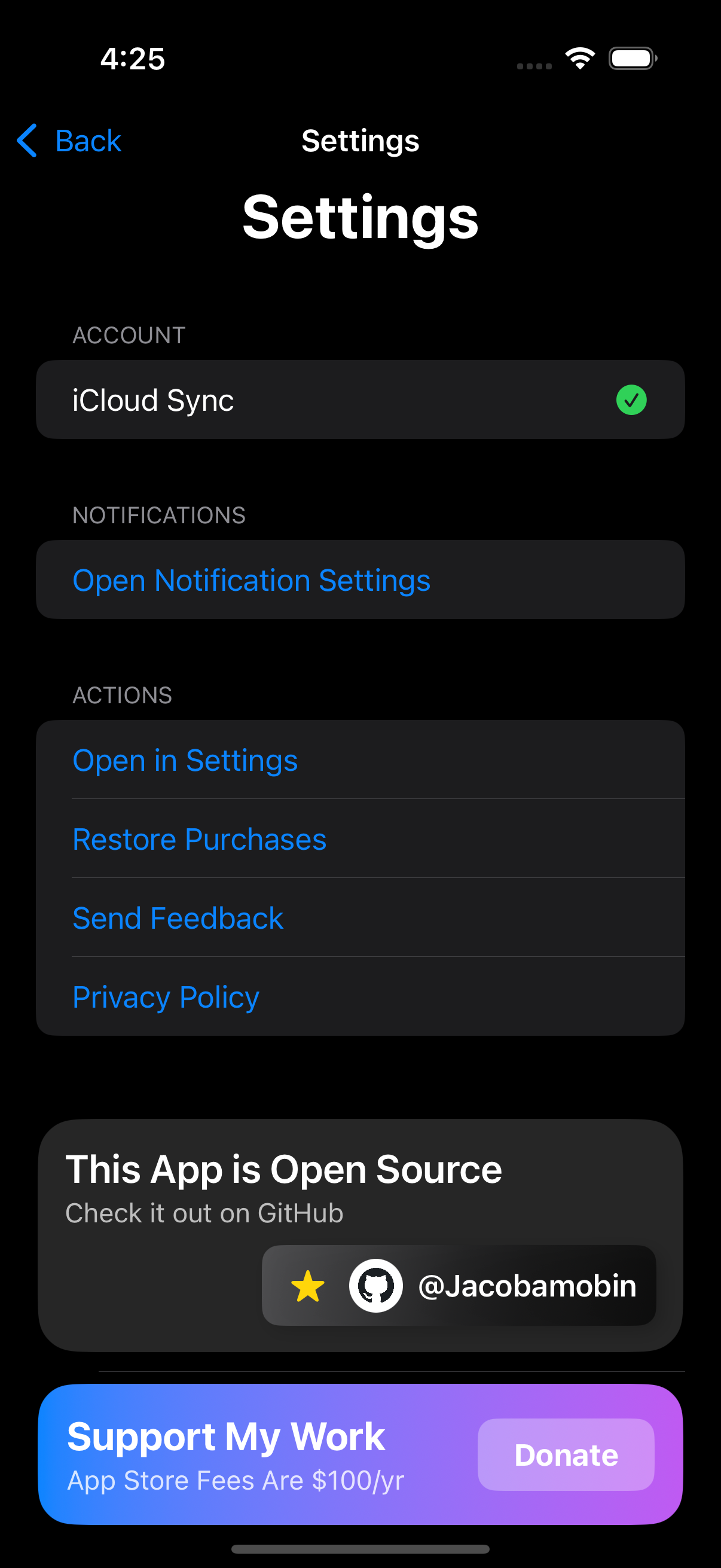Send feedback to the developer
Viewport: 721px width, 1568px height.
[x=178, y=919]
